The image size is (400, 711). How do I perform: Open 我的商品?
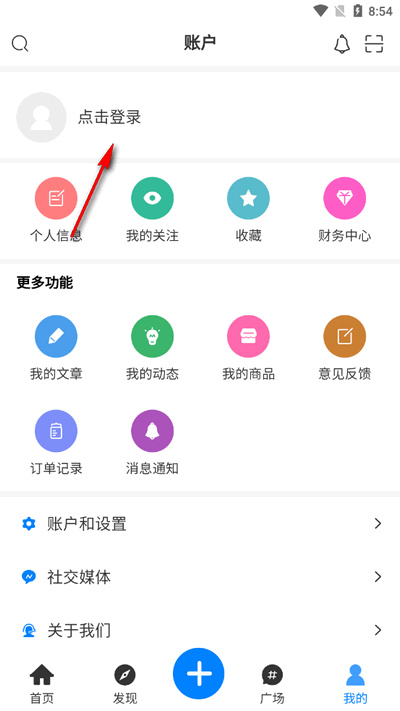coord(249,348)
